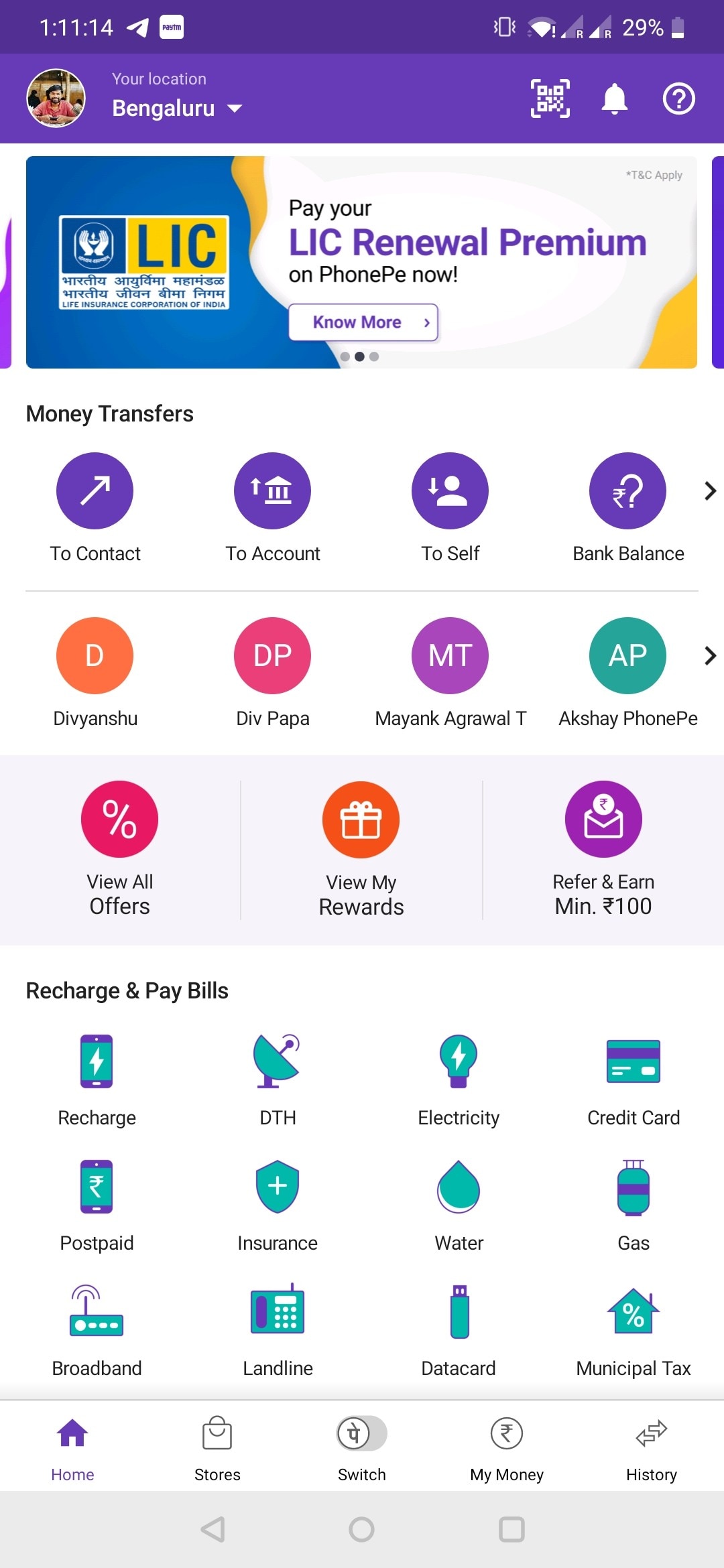Screen dimensions: 724x1568
Task: Open Credit Card bill payment
Action: (633, 1061)
